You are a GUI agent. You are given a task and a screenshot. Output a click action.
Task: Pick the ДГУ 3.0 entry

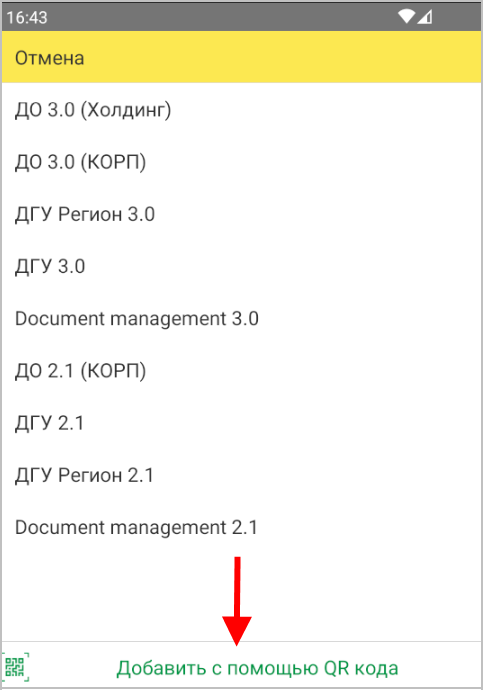click(x=241, y=266)
